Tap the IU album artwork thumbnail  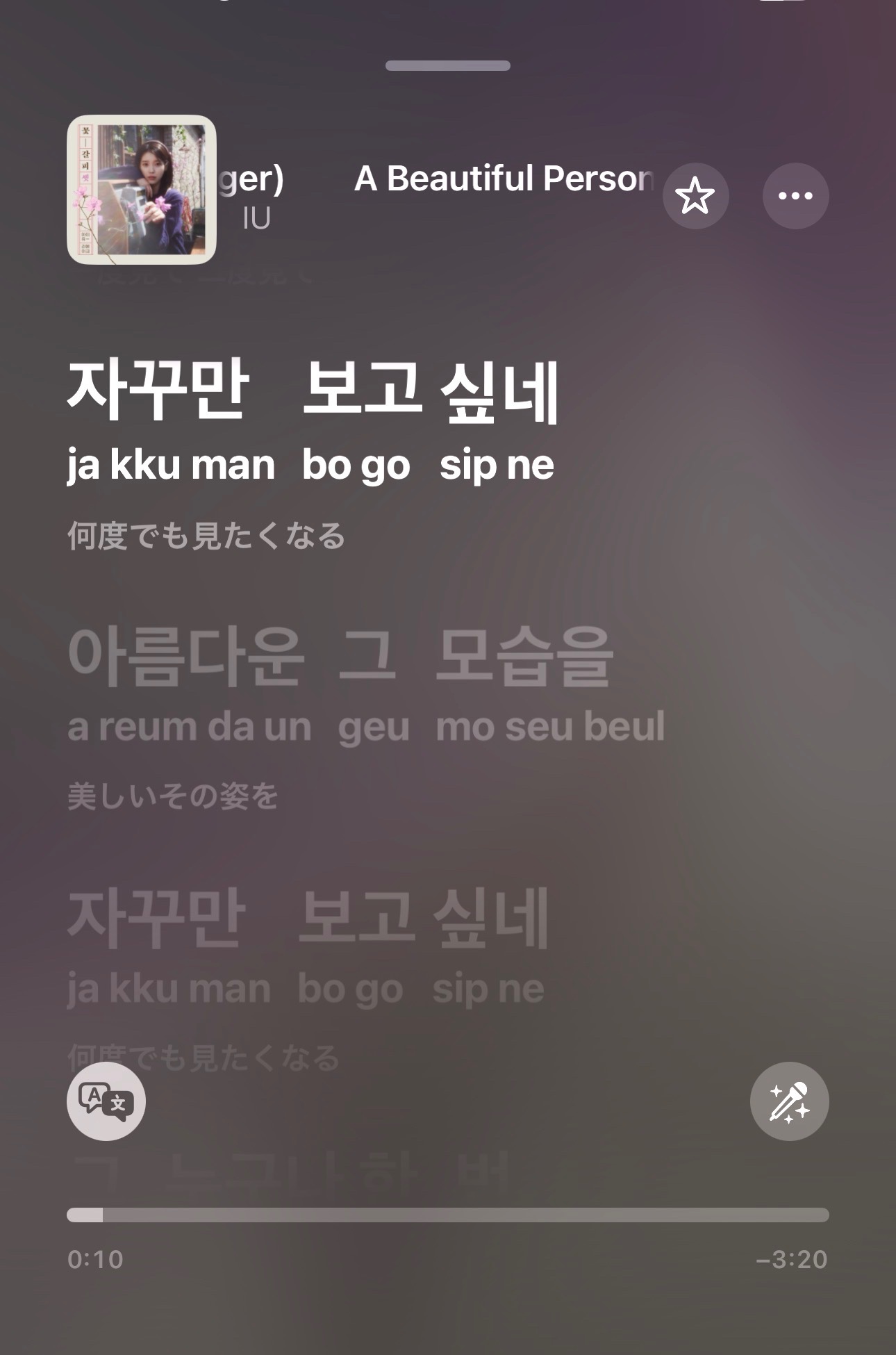tap(142, 190)
